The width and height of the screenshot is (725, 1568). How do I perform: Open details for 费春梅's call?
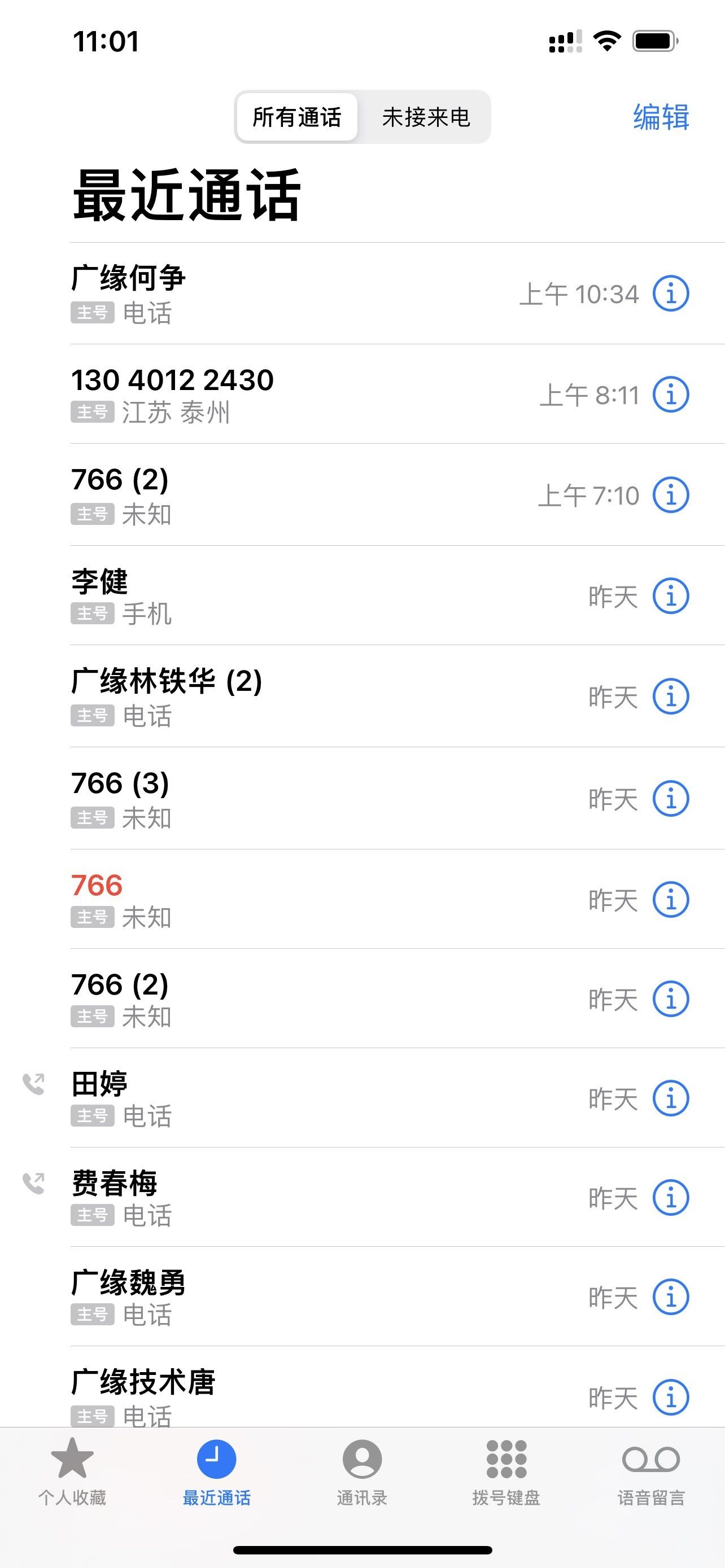click(671, 1198)
